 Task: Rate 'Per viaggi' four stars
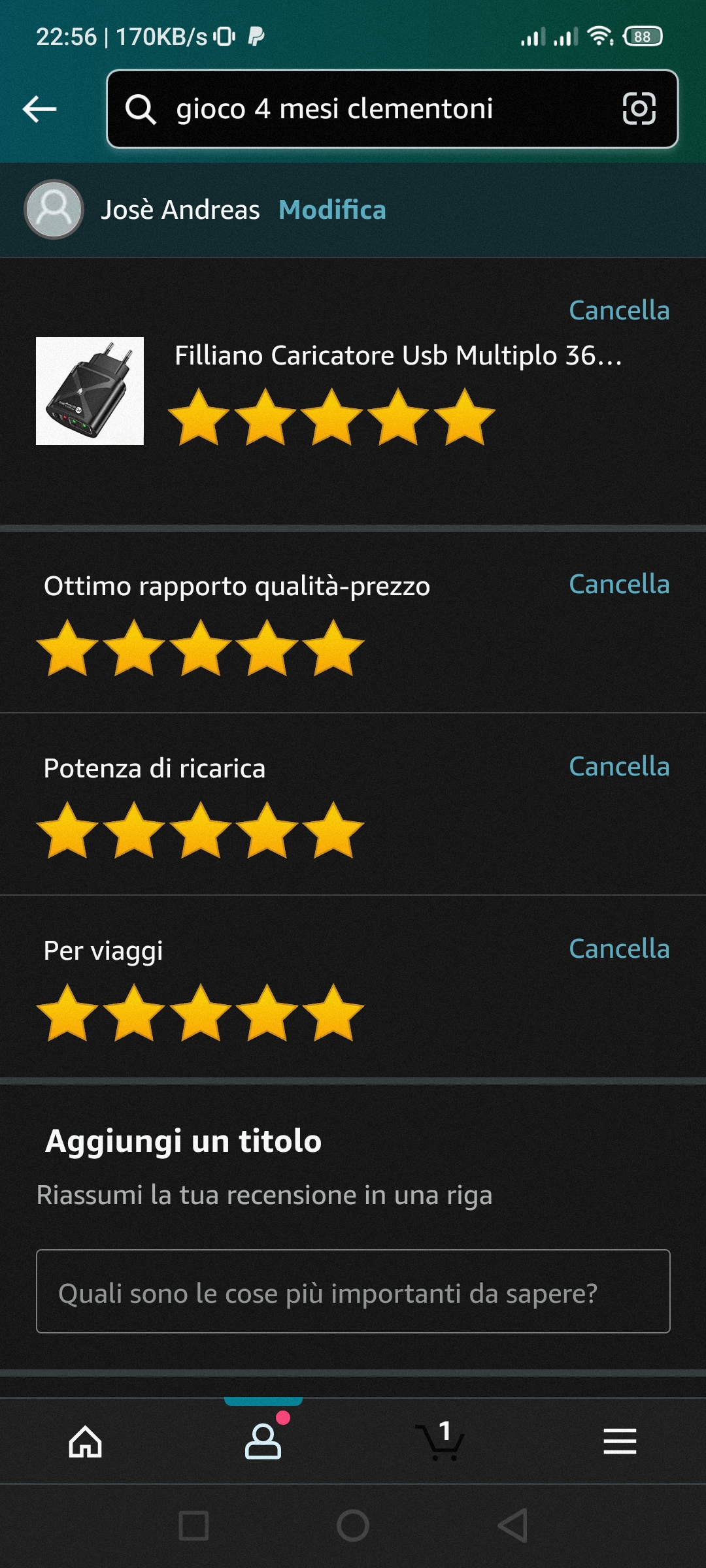[x=267, y=1012]
